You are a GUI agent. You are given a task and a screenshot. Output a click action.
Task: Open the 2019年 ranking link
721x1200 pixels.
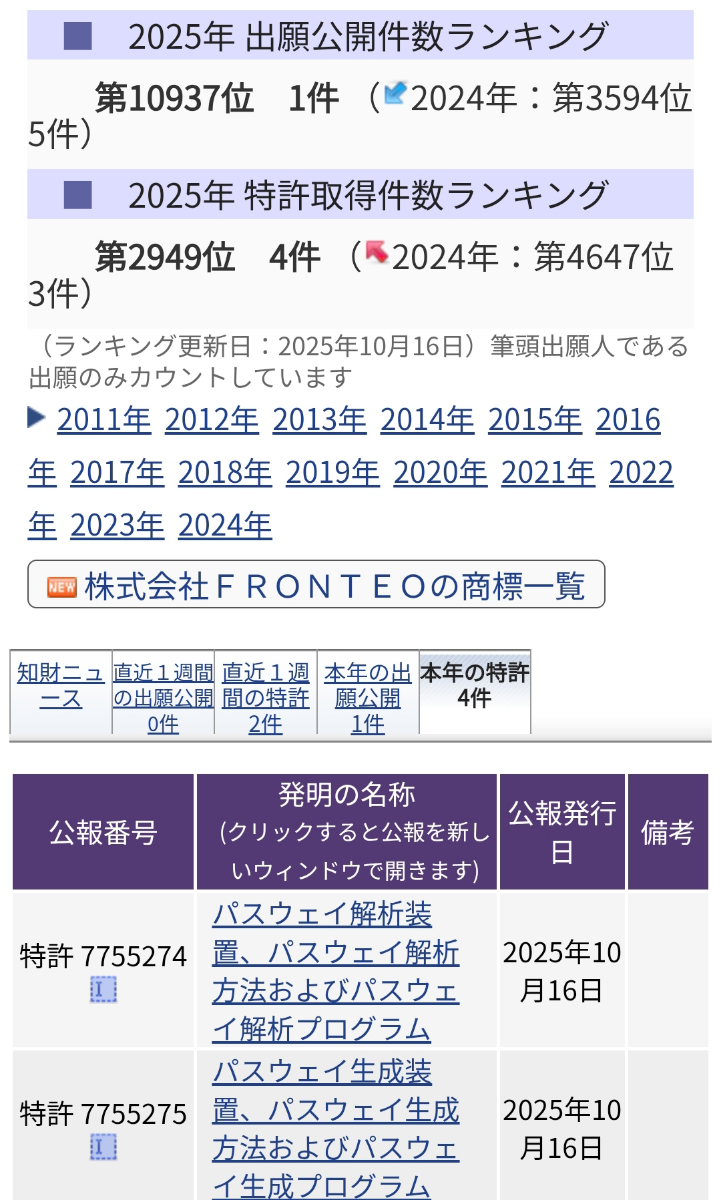pyautogui.click(x=332, y=472)
